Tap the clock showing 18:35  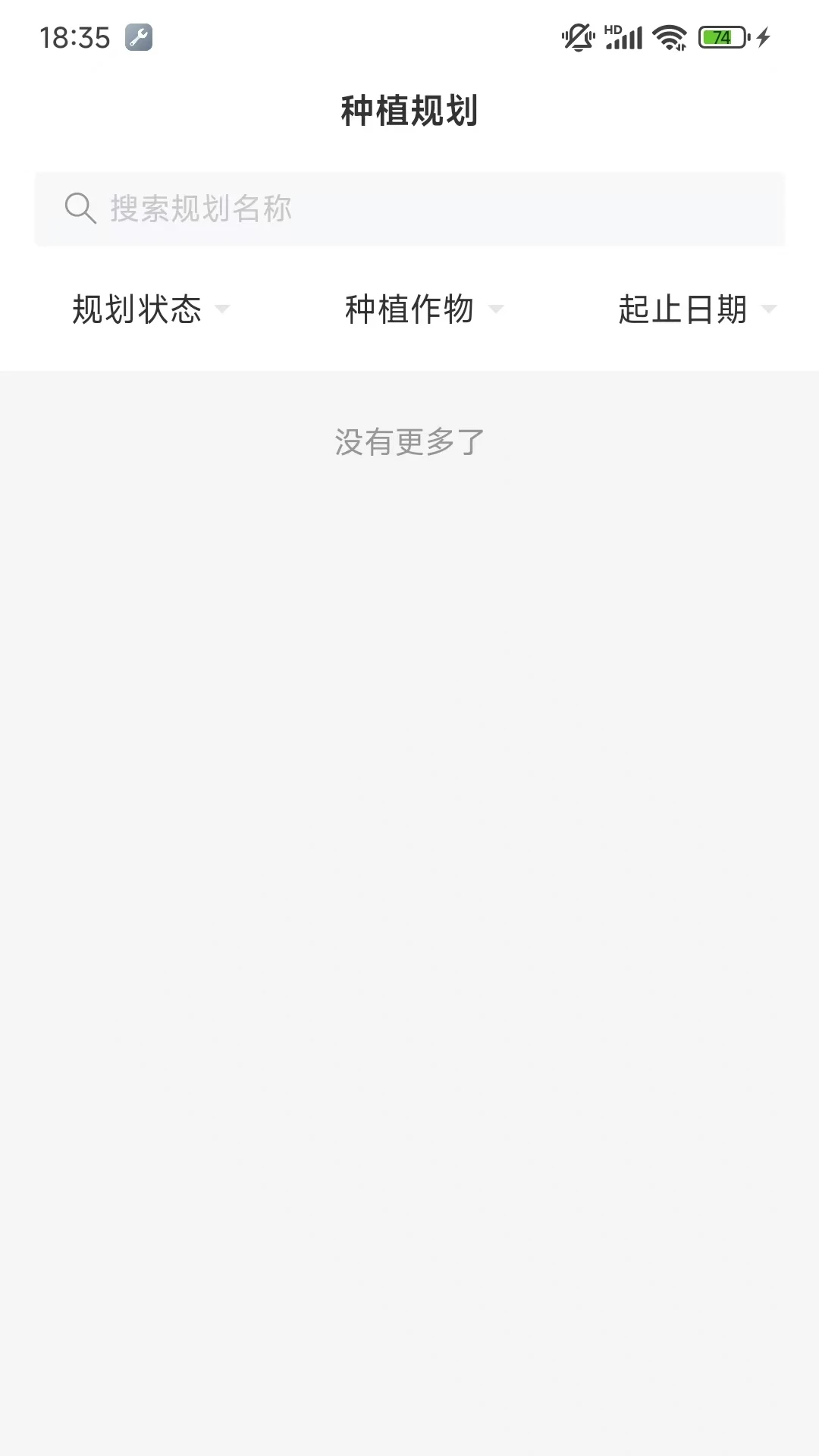pyautogui.click(x=76, y=36)
